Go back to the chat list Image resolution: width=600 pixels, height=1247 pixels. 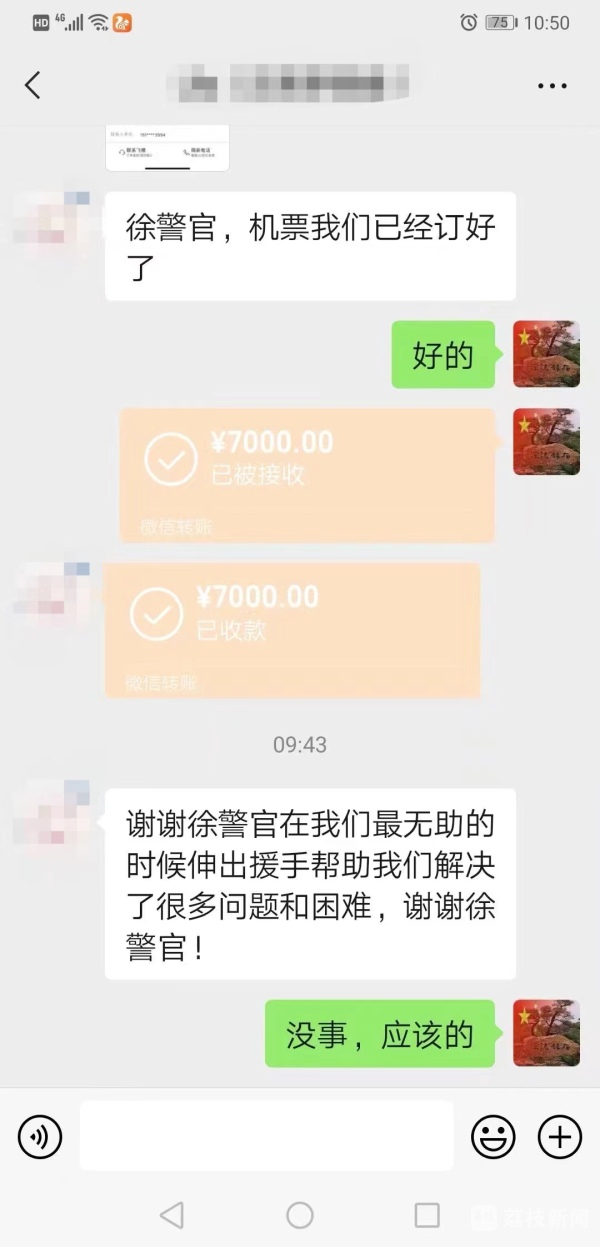click(x=33, y=85)
